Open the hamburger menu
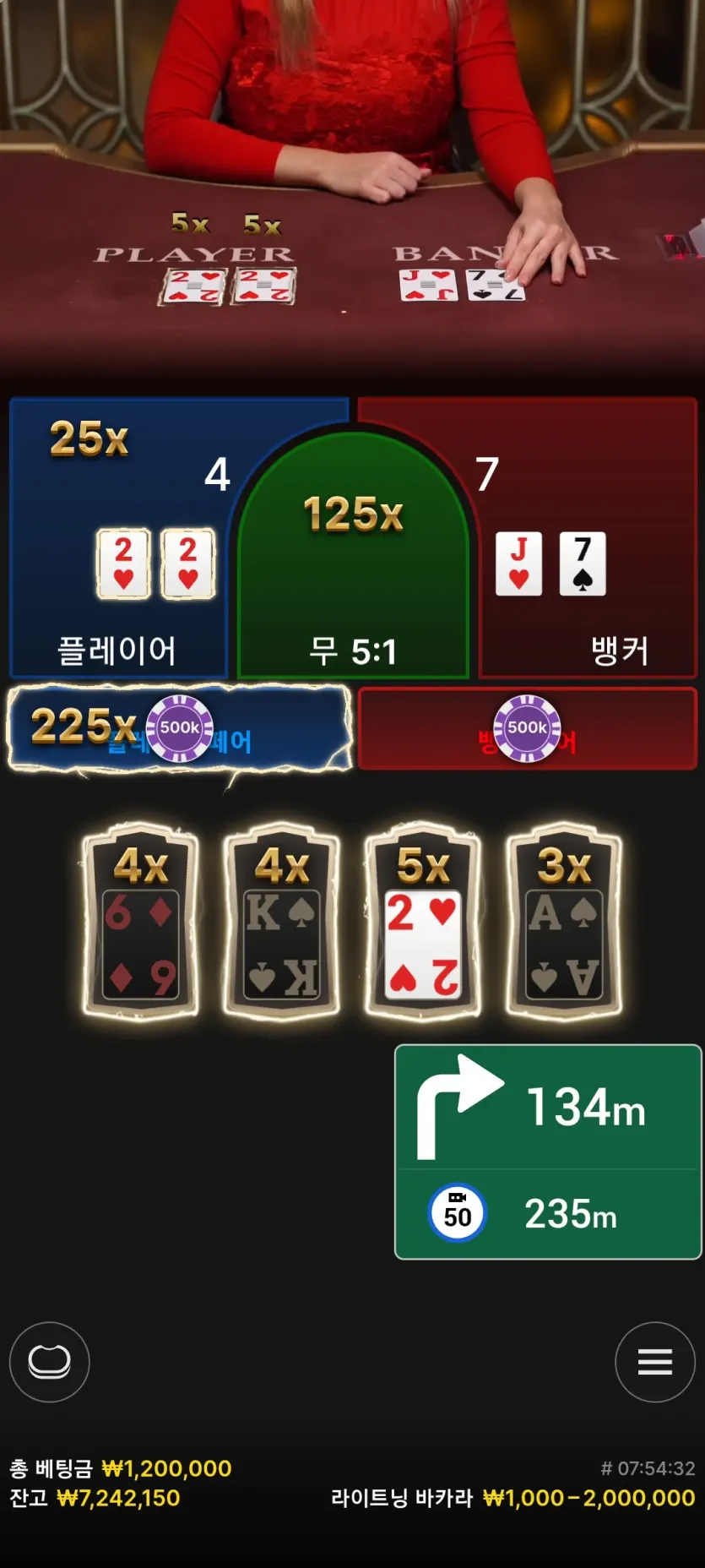This screenshot has width=705, height=1568. click(655, 1362)
